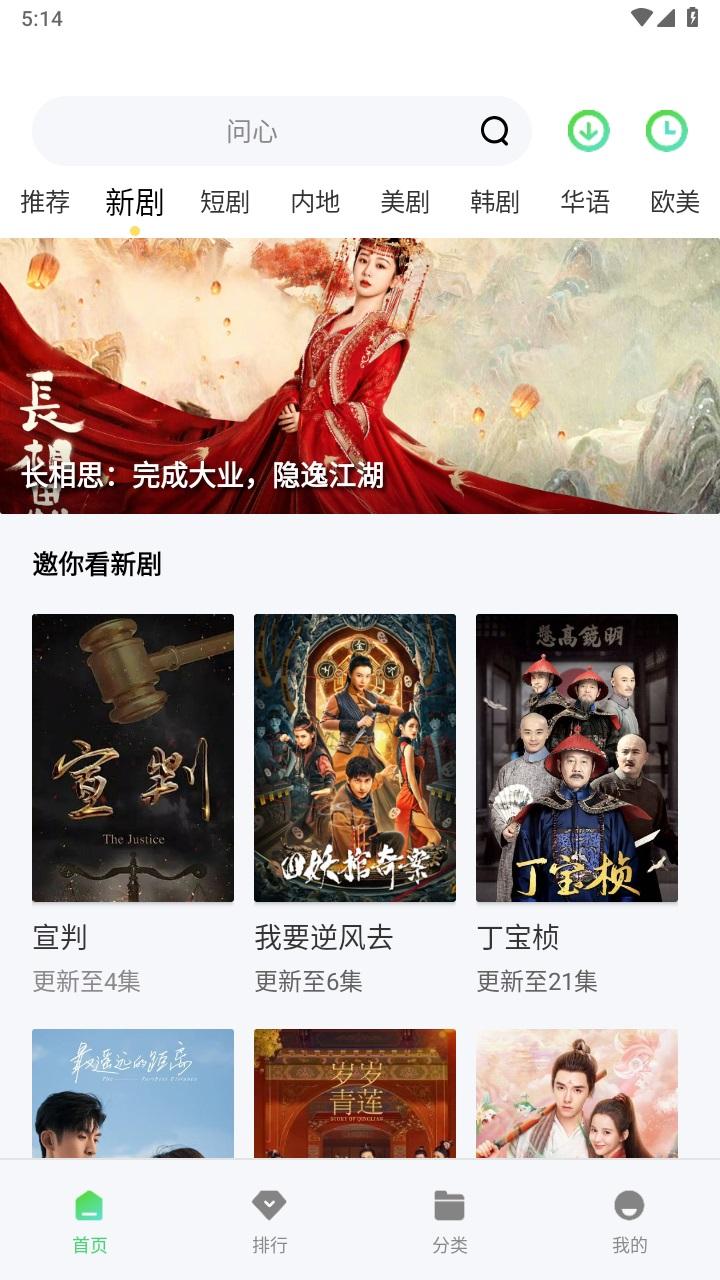
Task: Open the 岁岁青莲 poster
Action: click(x=355, y=1093)
